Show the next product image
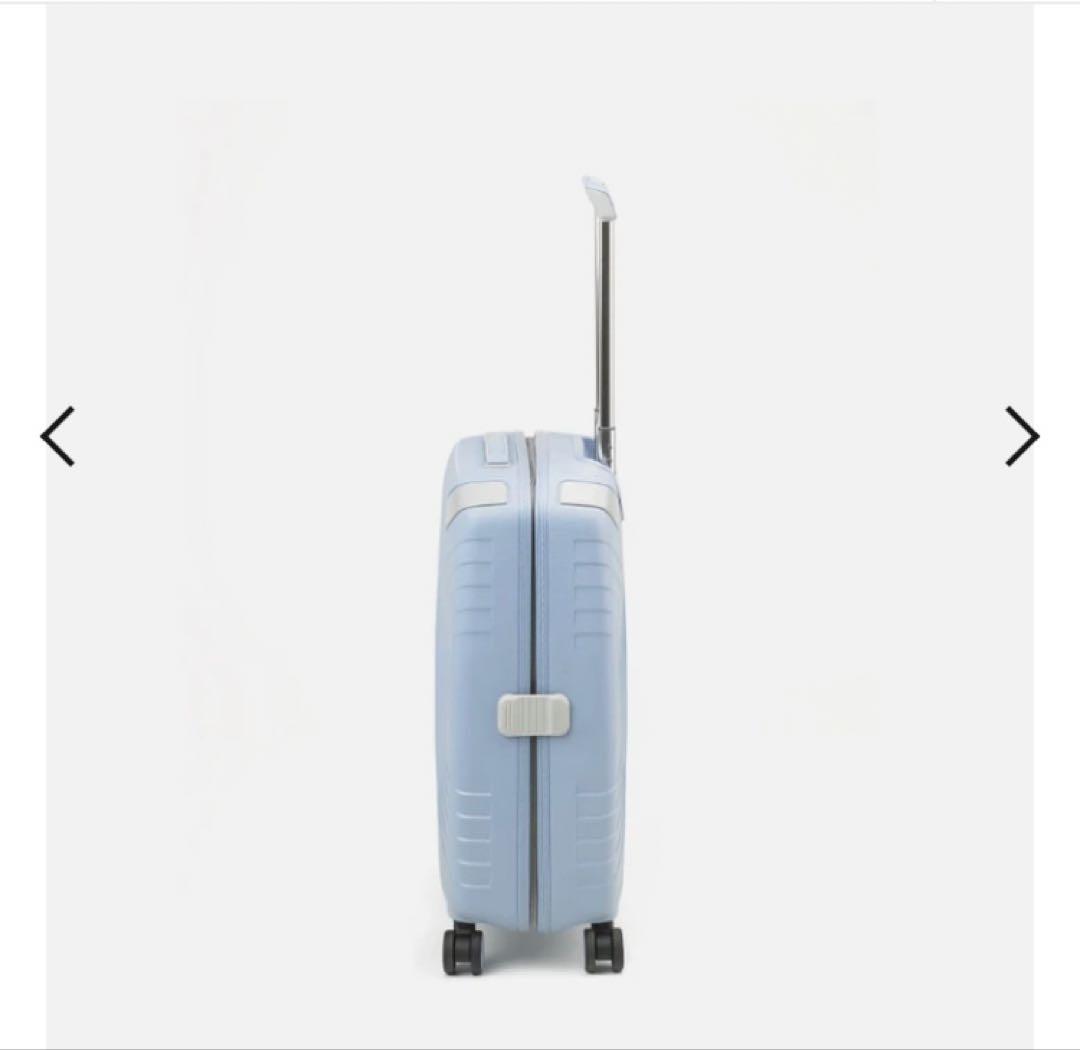The image size is (1080, 1050). click(x=1022, y=436)
